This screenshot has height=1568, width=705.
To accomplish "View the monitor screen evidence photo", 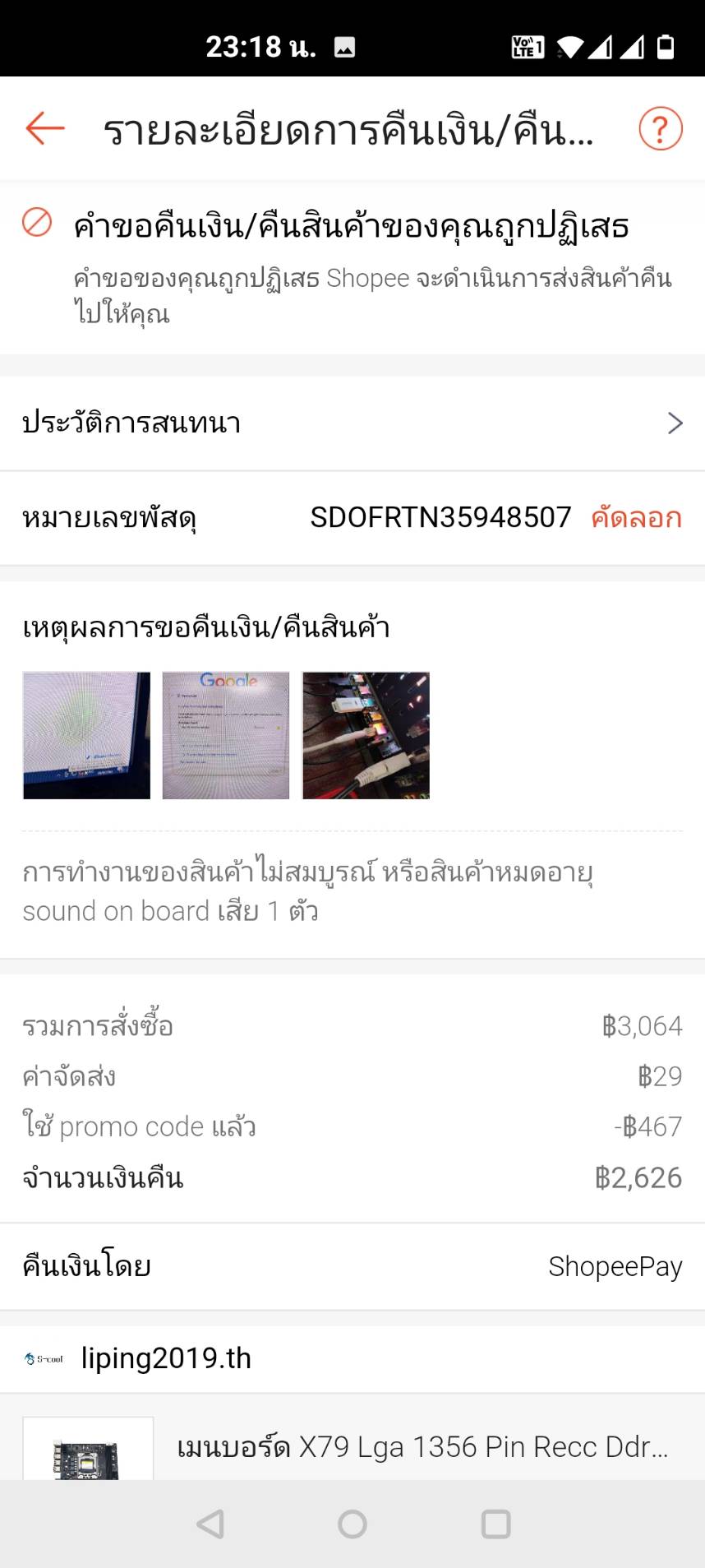I will click(x=86, y=735).
